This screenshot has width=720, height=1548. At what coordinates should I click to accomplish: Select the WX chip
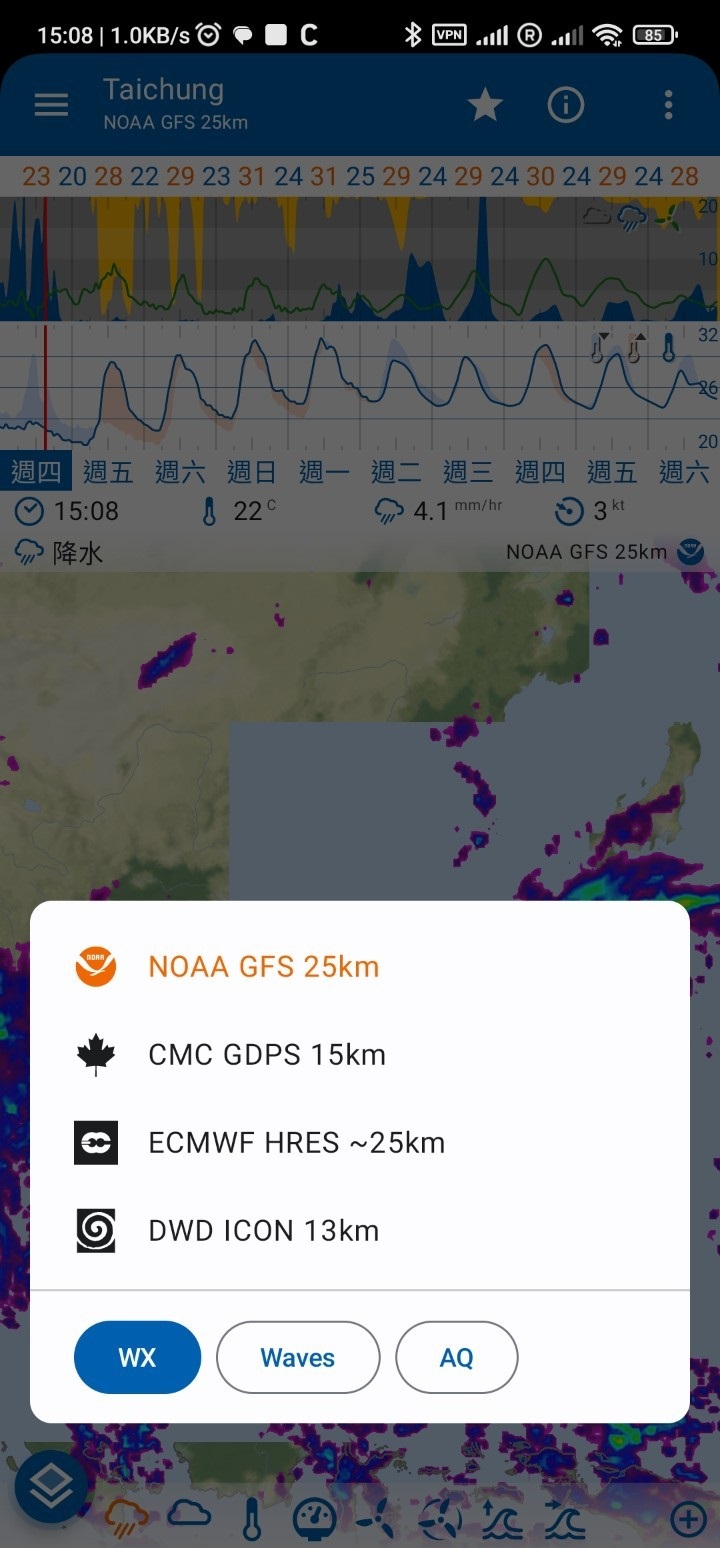coord(138,1358)
